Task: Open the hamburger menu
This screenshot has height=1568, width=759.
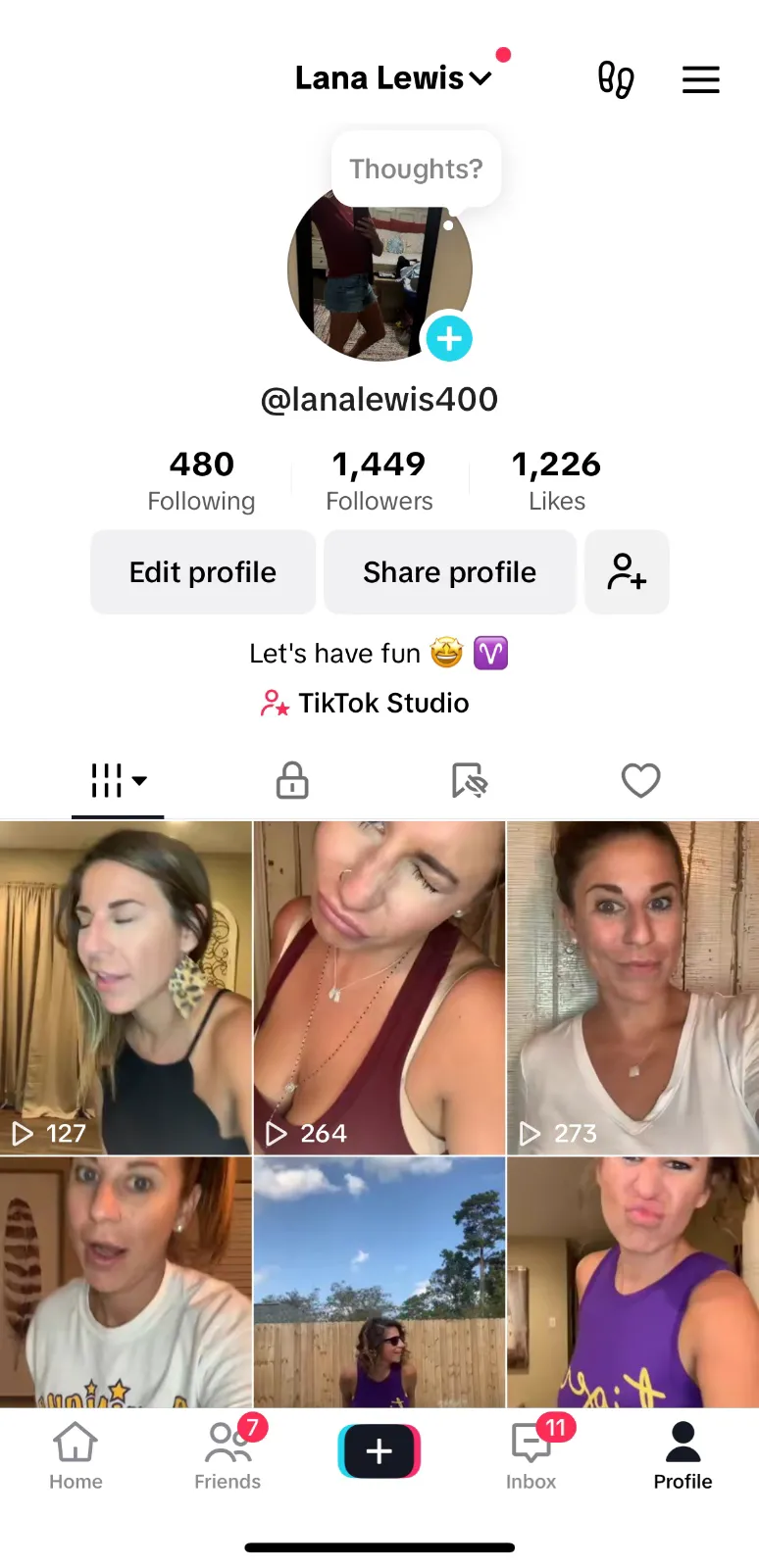Action: click(x=700, y=79)
